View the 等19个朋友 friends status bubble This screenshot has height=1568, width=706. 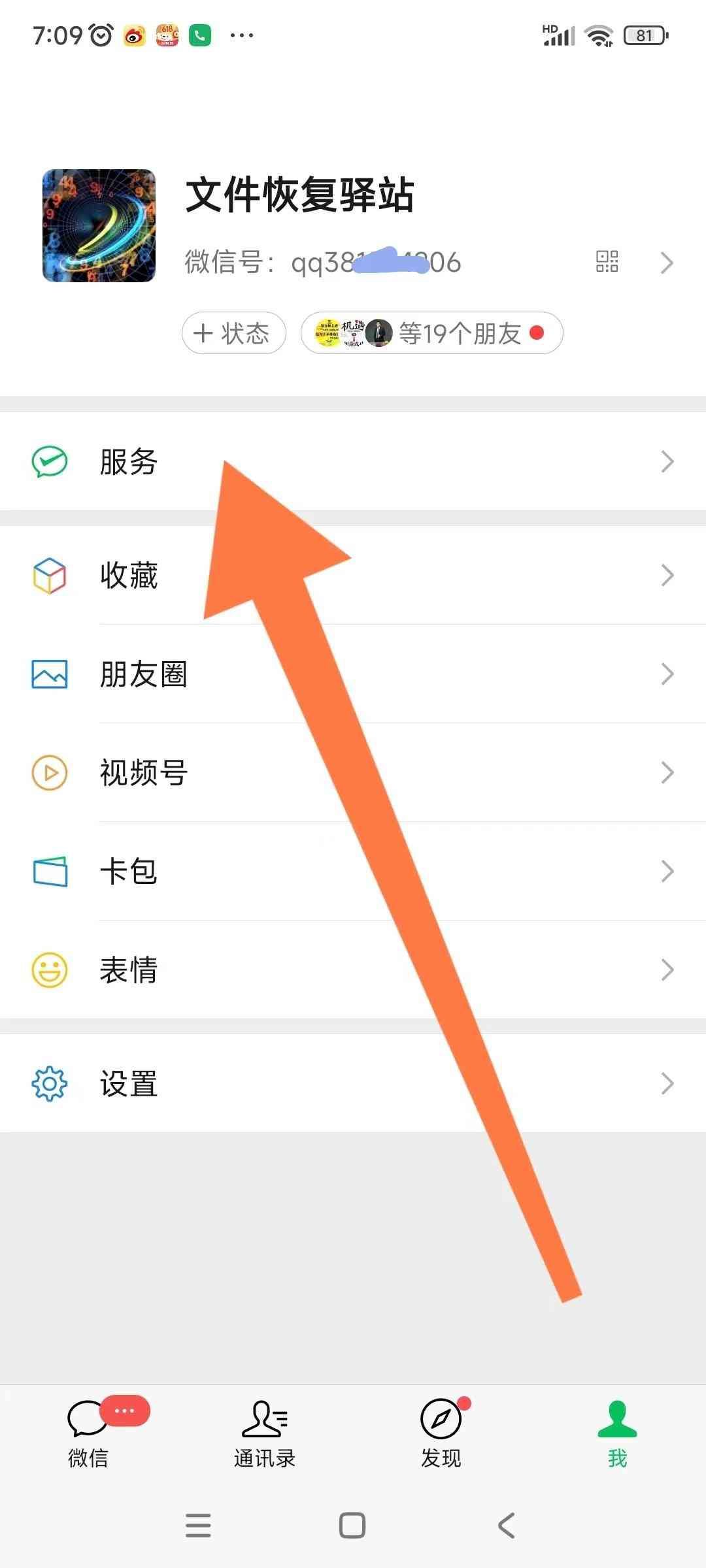click(x=431, y=333)
